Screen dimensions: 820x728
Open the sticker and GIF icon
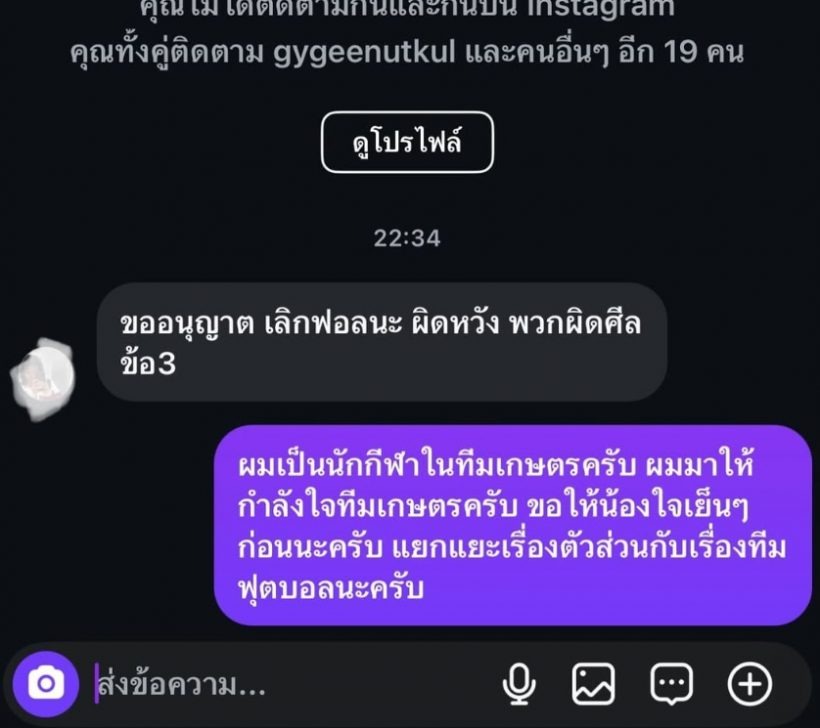[x=671, y=684]
